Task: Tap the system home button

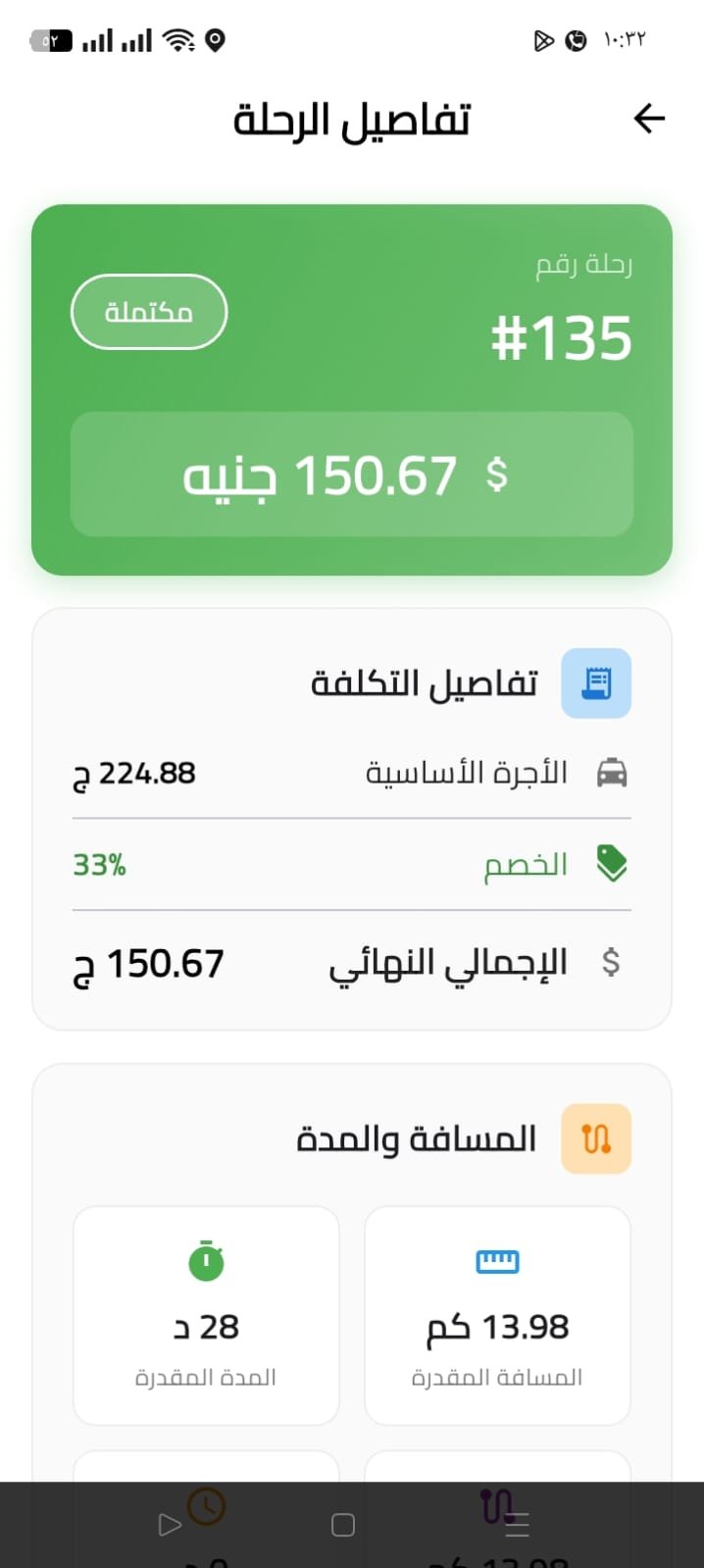Action: click(x=343, y=1524)
